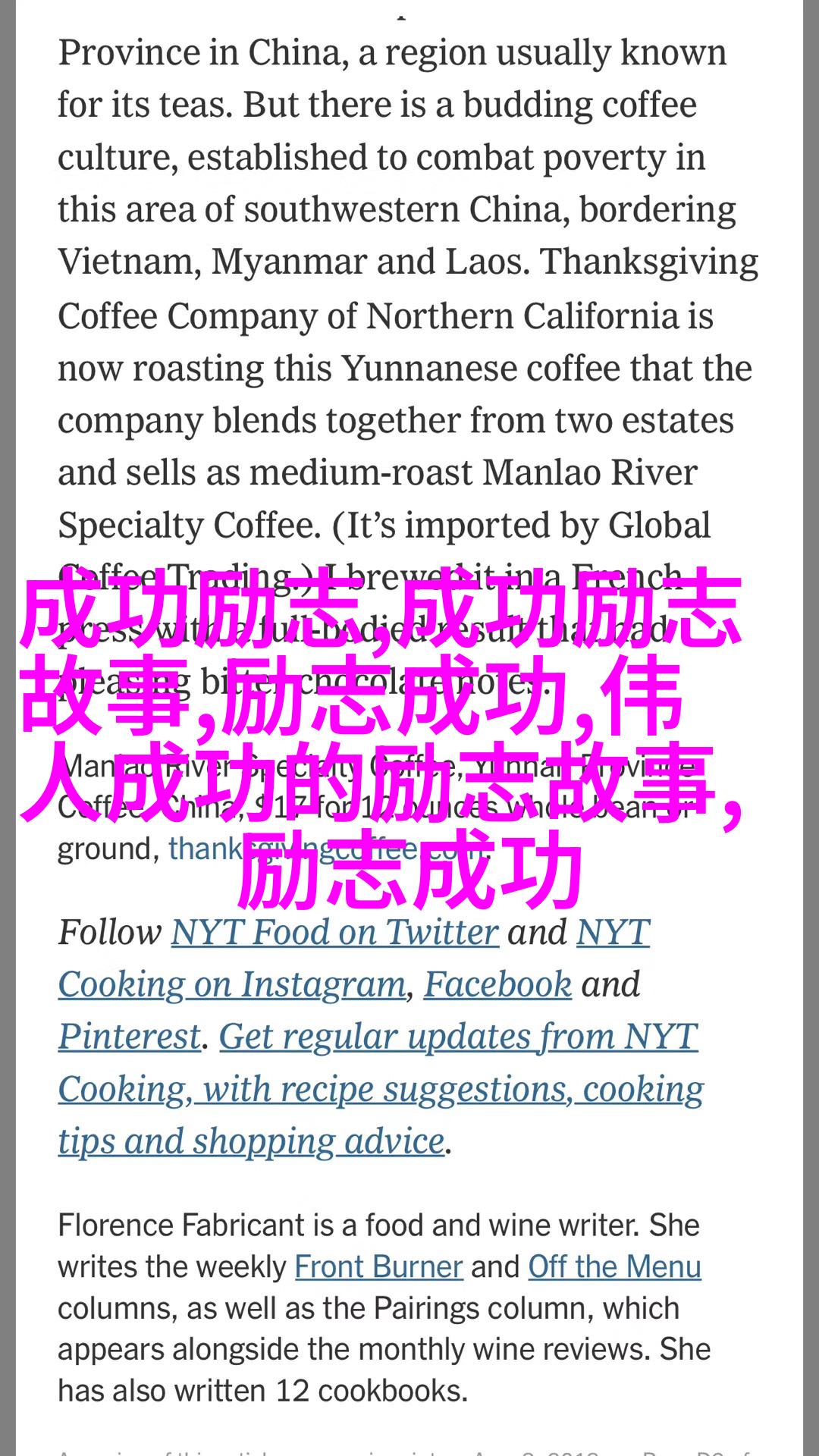
Task: Open the NYT Cooking on Instagram link
Action: [x=232, y=984]
